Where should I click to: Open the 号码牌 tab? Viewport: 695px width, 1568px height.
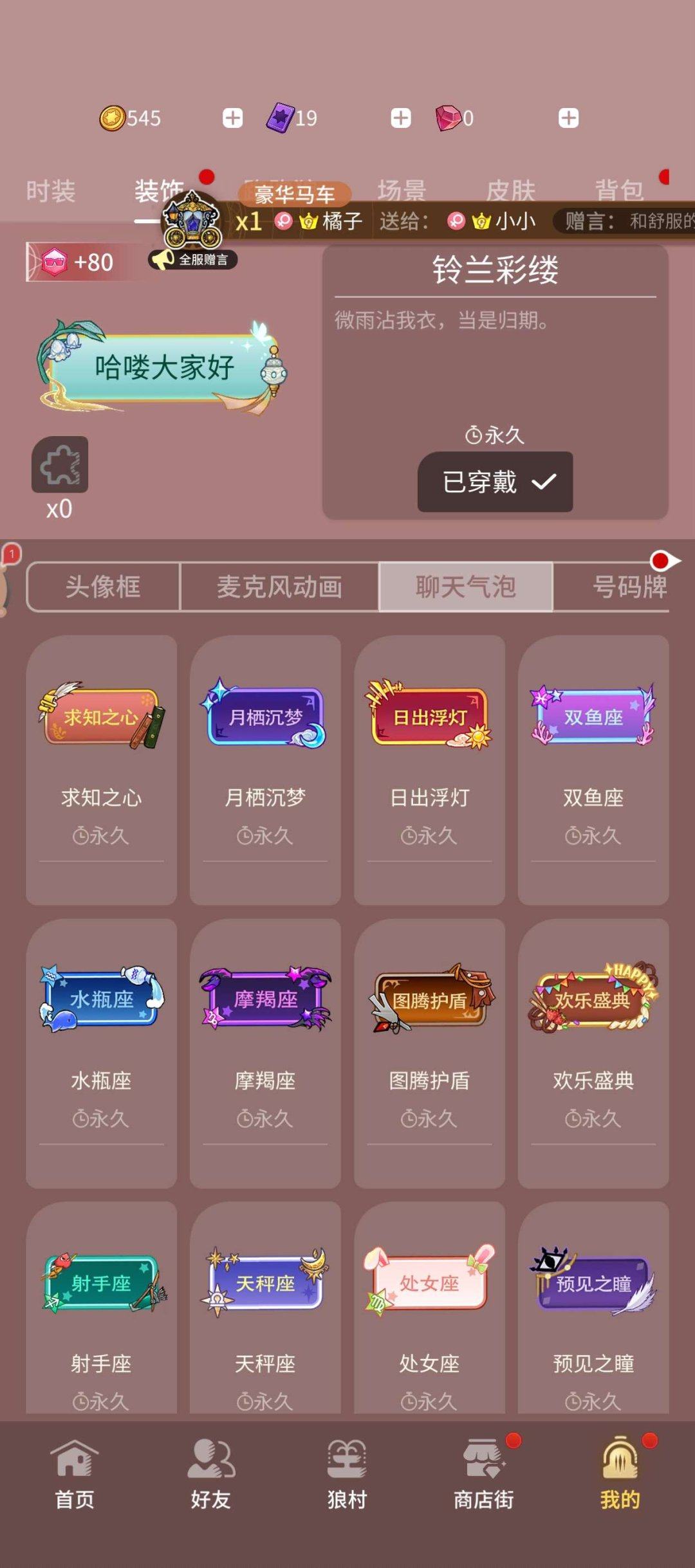(x=627, y=587)
